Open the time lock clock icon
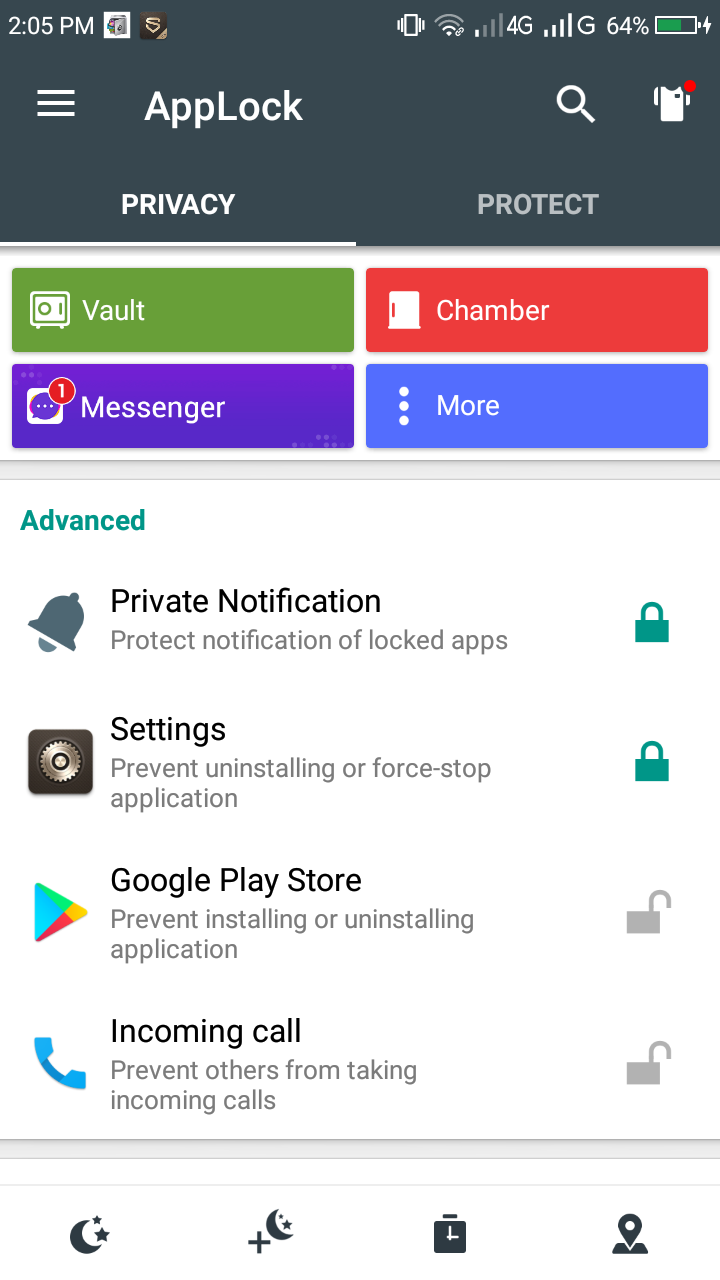Viewport: 720px width, 1280px height. coord(450,1234)
